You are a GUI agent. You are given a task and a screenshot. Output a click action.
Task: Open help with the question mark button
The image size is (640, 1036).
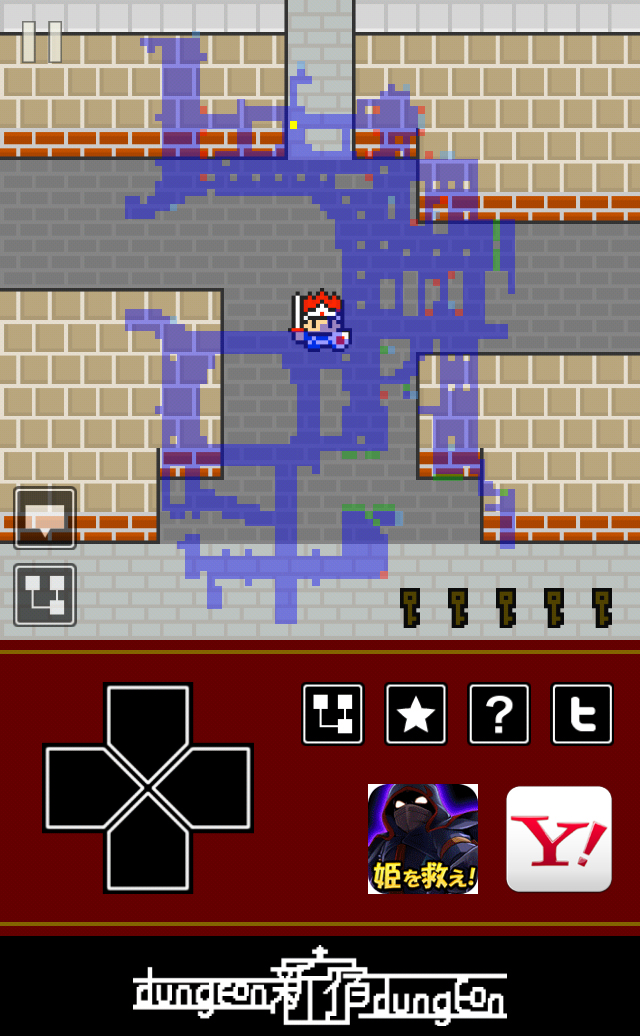click(x=499, y=714)
